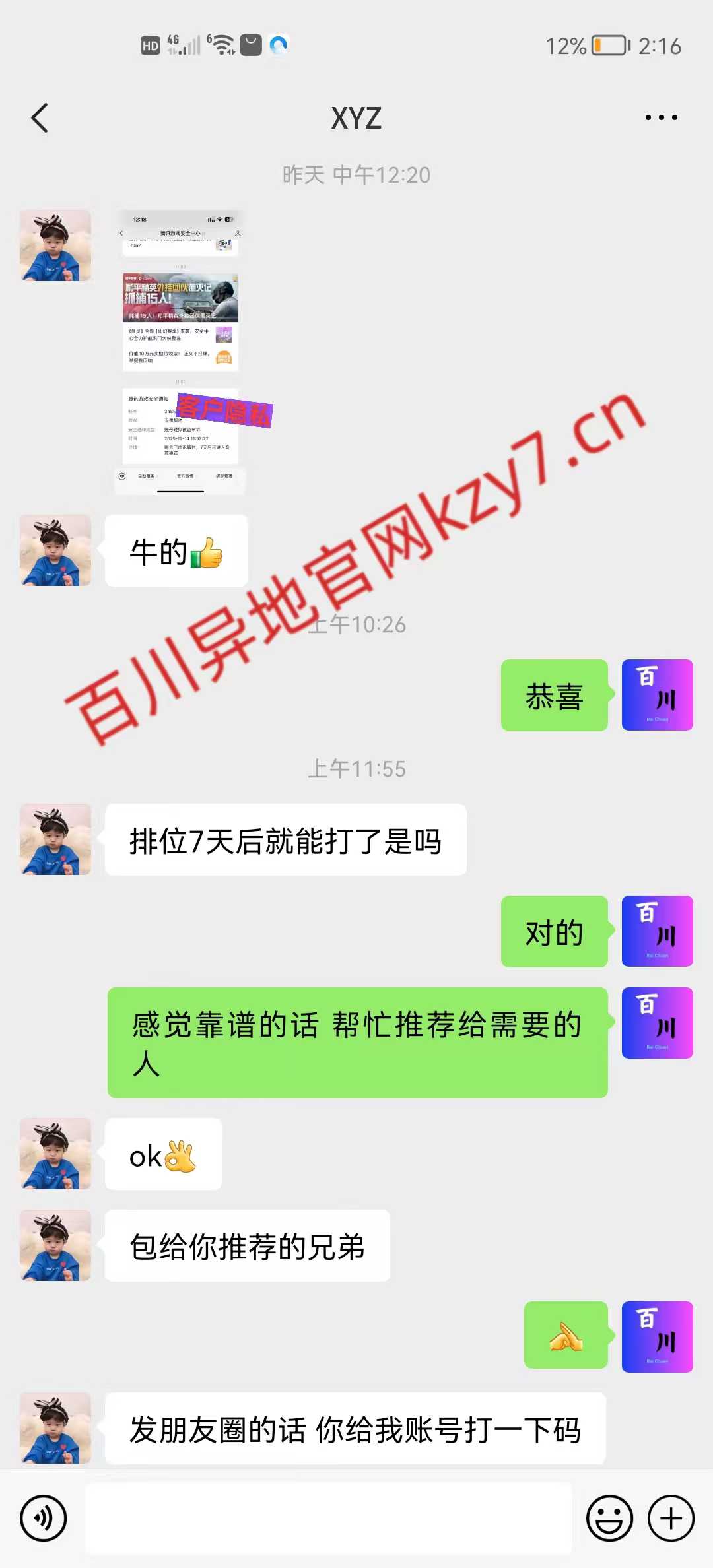Screen dimensions: 713x1568
Task: Switch to voice message input
Action: [44, 1518]
